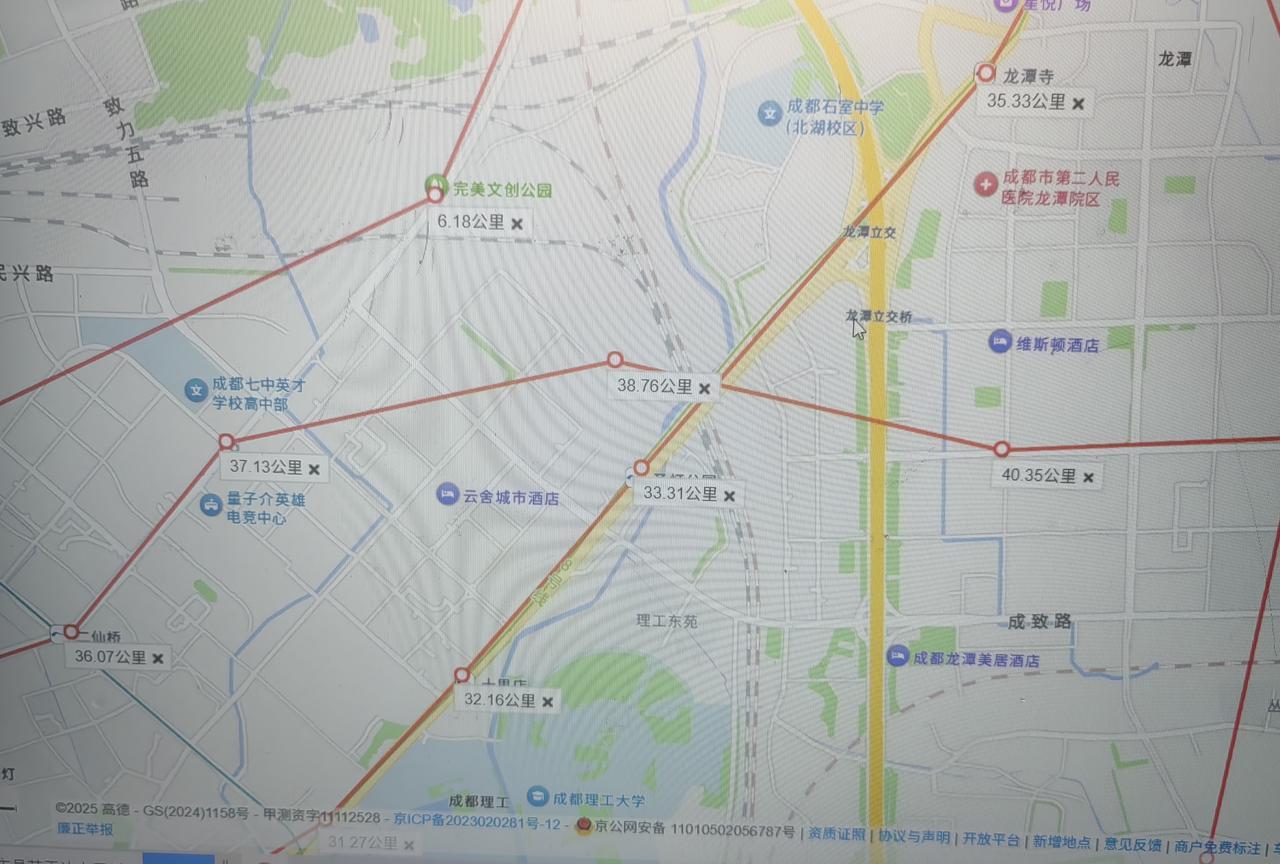Delete the 32.16公里 distance marker
The image size is (1280, 864).
[x=548, y=702]
